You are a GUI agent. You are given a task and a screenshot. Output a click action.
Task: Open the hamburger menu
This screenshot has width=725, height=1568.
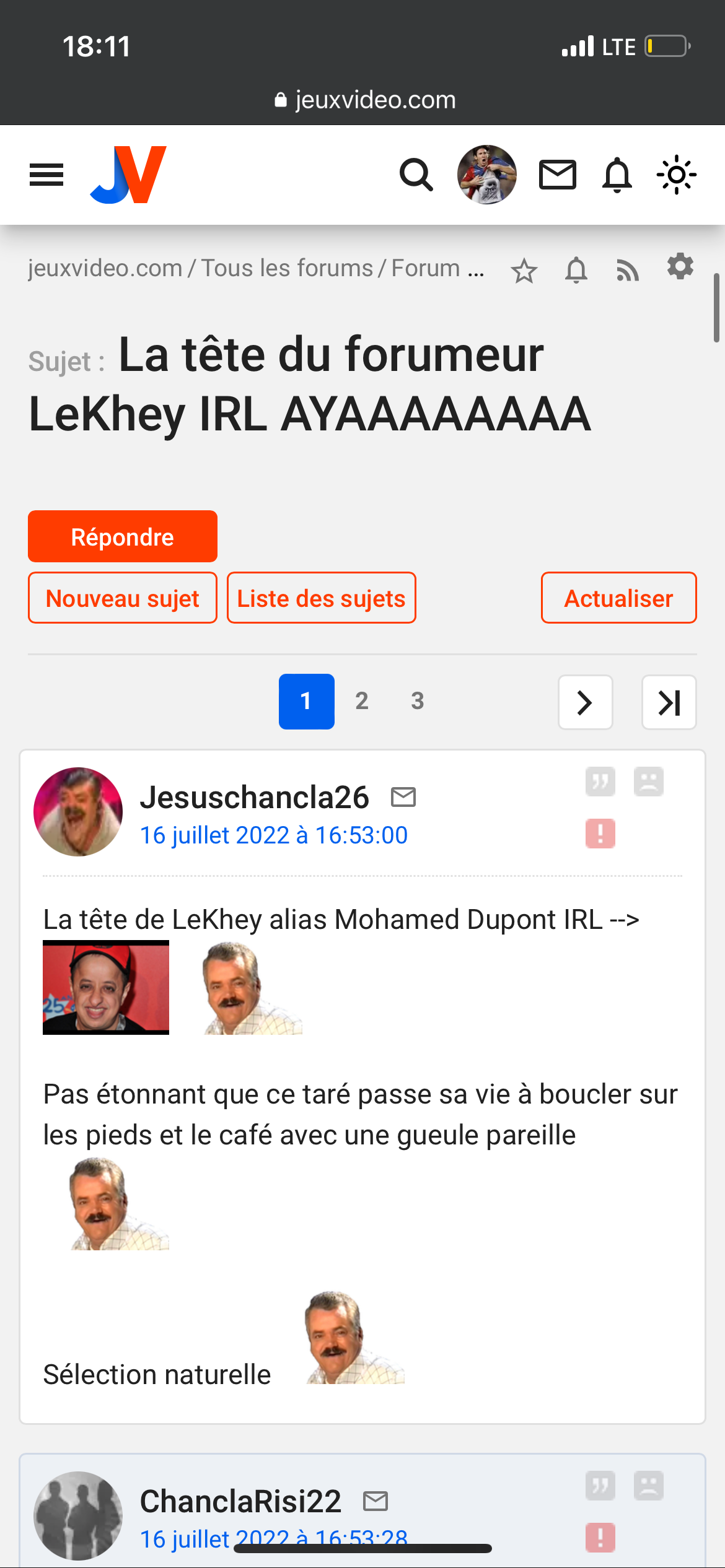point(46,175)
